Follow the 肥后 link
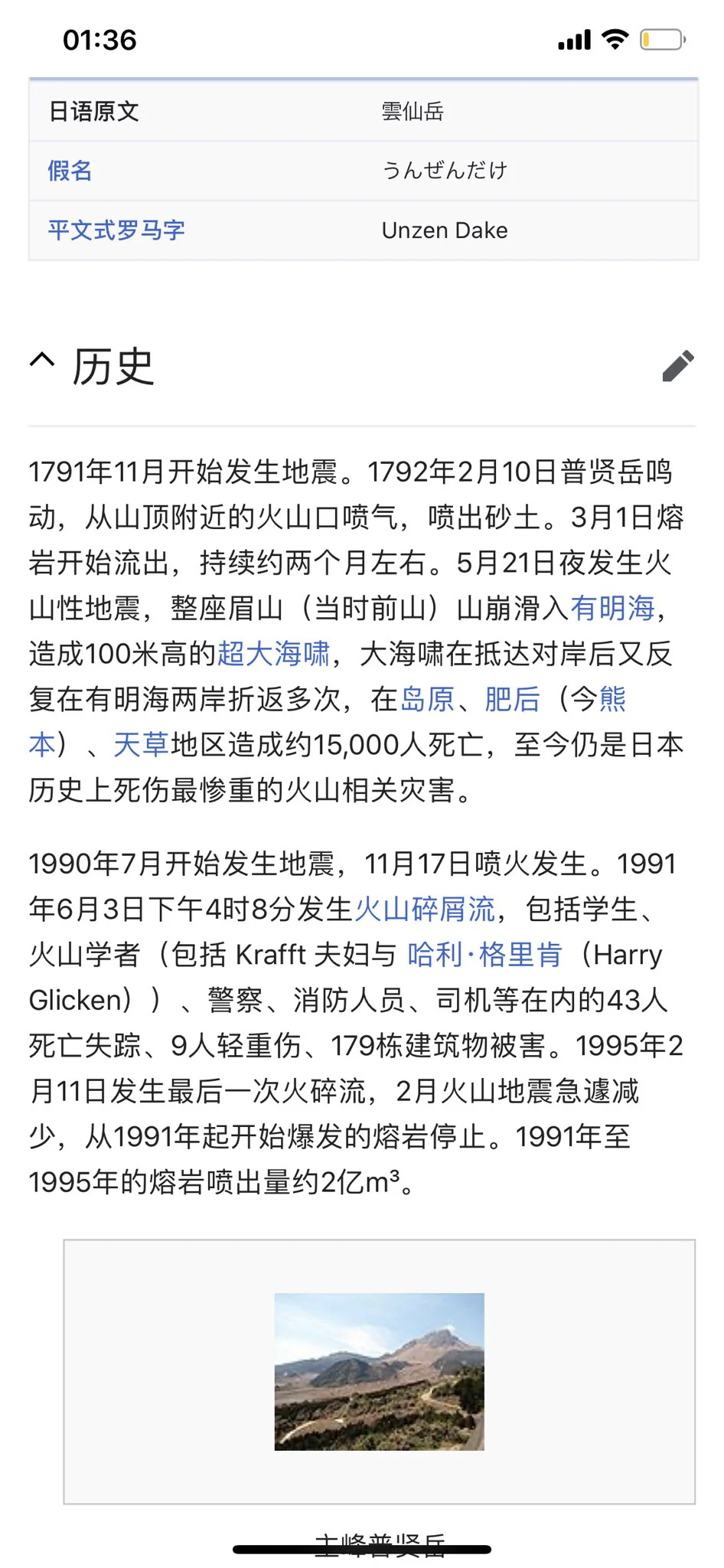724x1568 pixels. click(x=512, y=699)
